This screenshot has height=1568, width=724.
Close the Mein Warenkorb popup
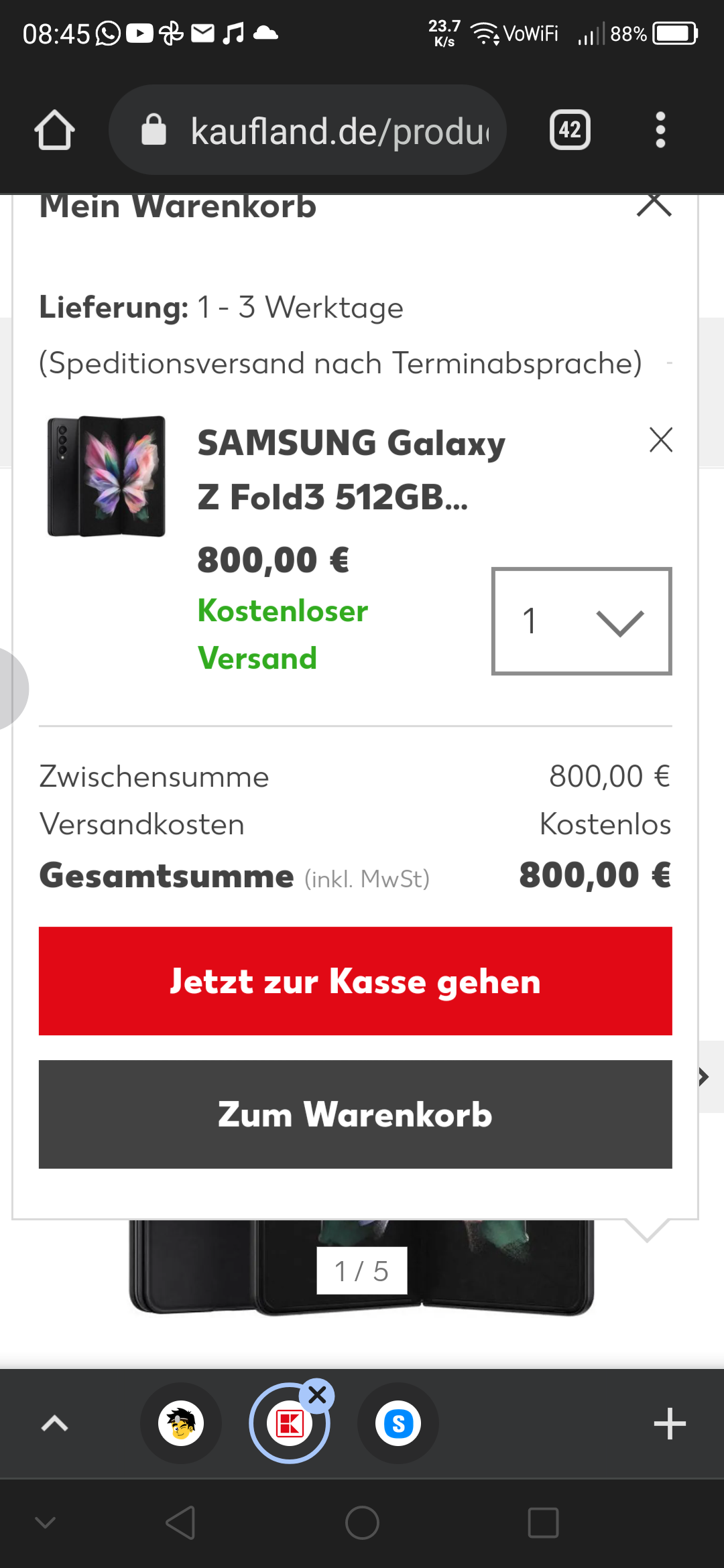click(x=654, y=204)
